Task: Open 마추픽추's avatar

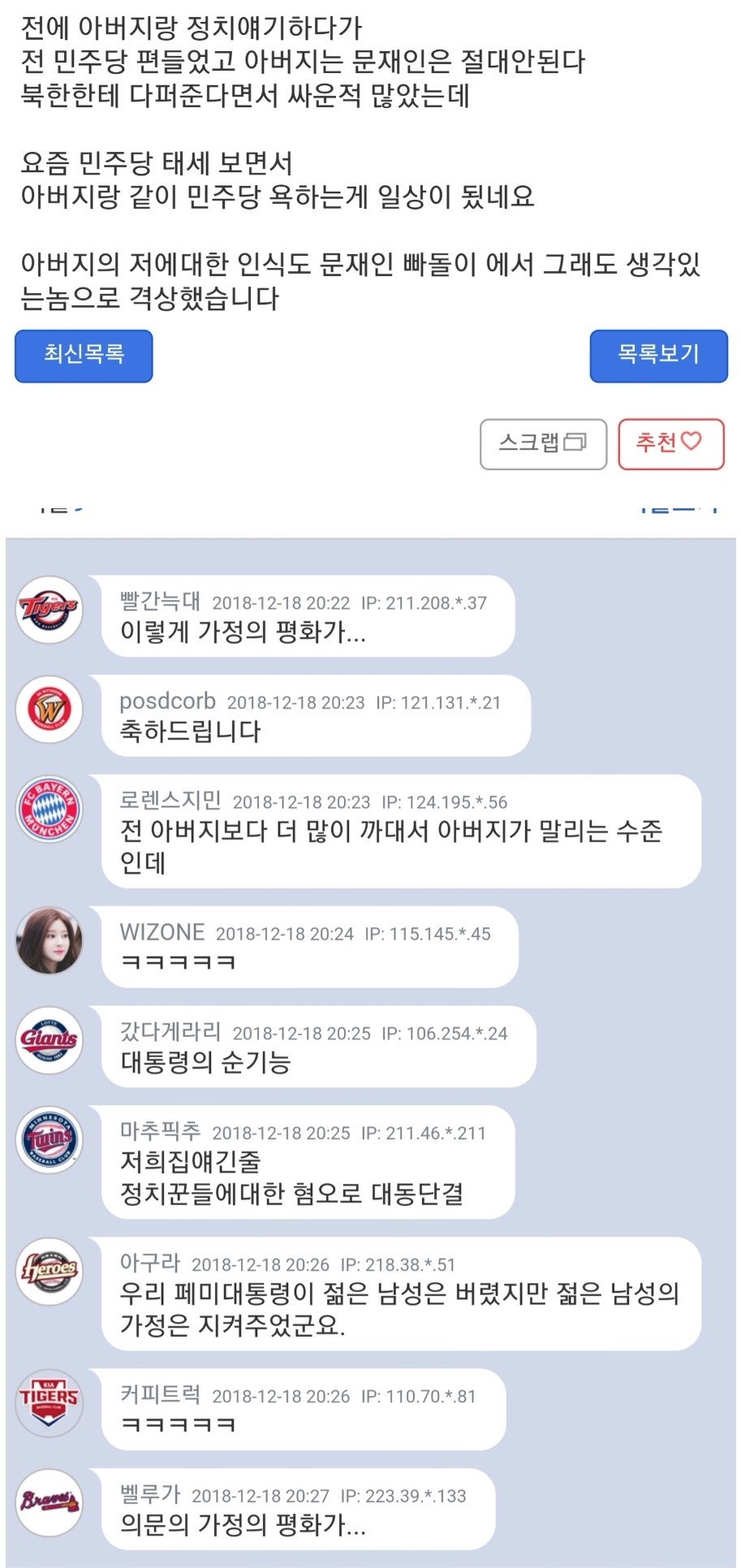Action: point(50,1138)
